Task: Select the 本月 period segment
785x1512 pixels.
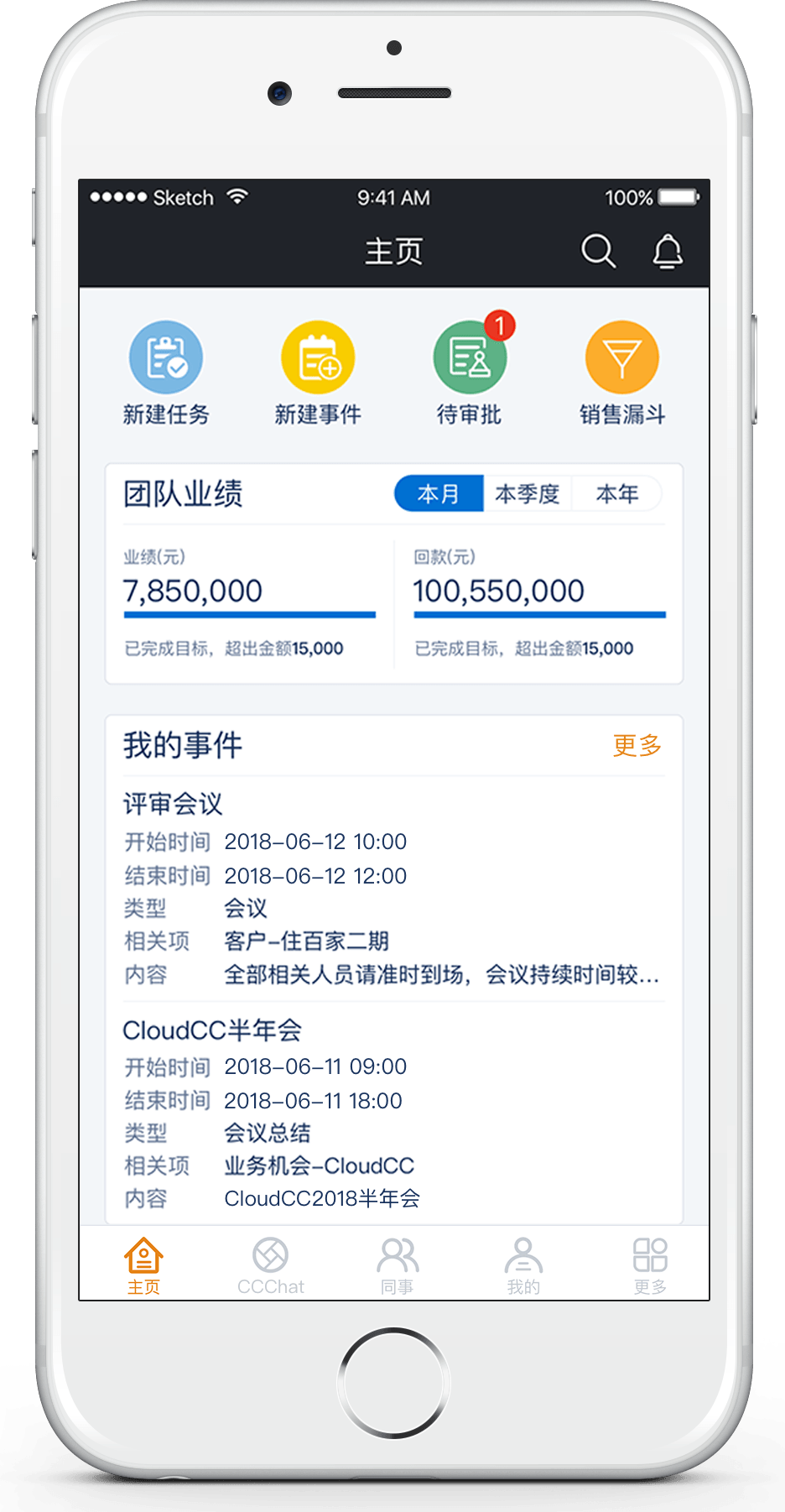Action: click(439, 493)
